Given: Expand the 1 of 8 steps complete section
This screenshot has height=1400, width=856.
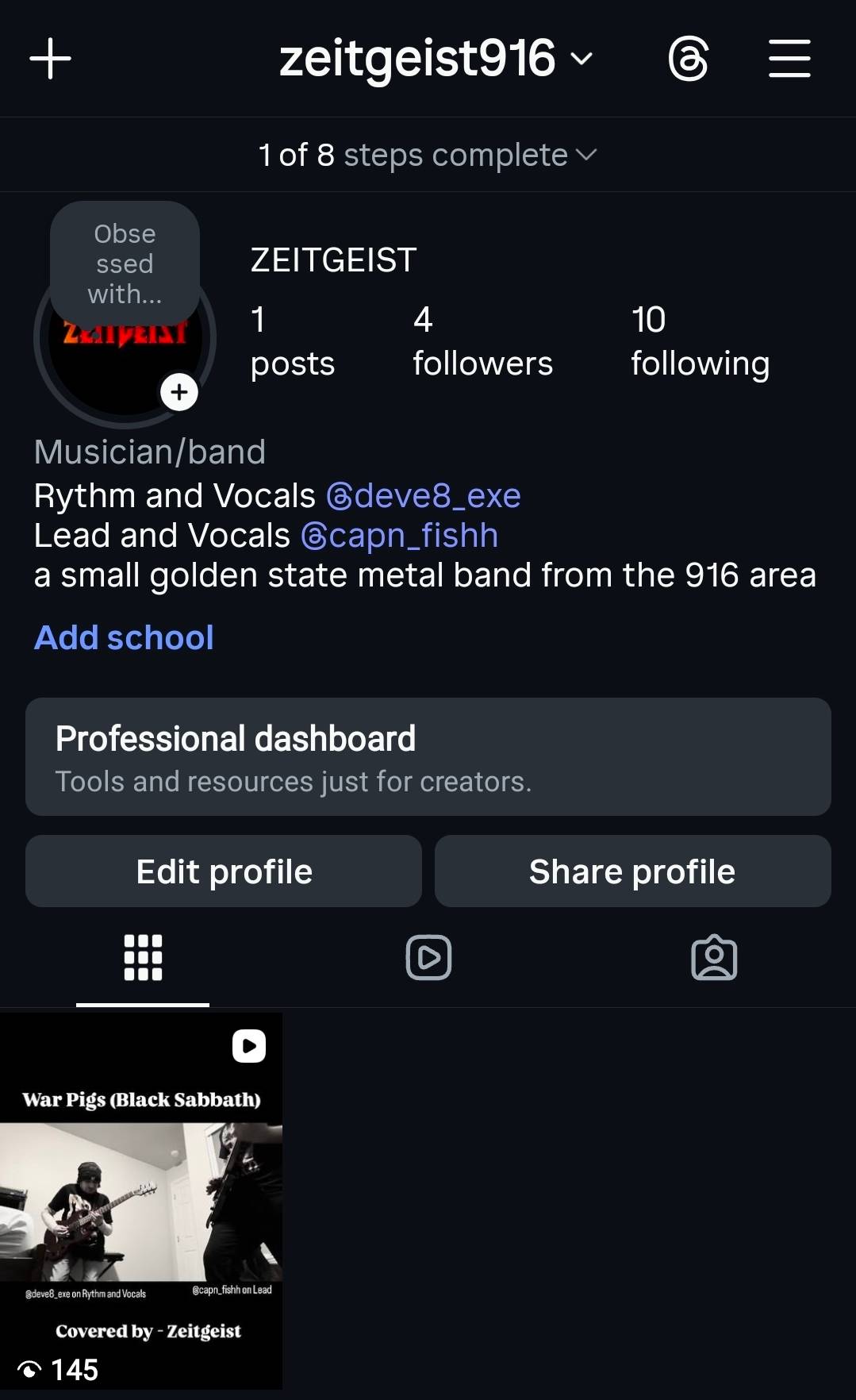Looking at the screenshot, I should coord(428,155).
